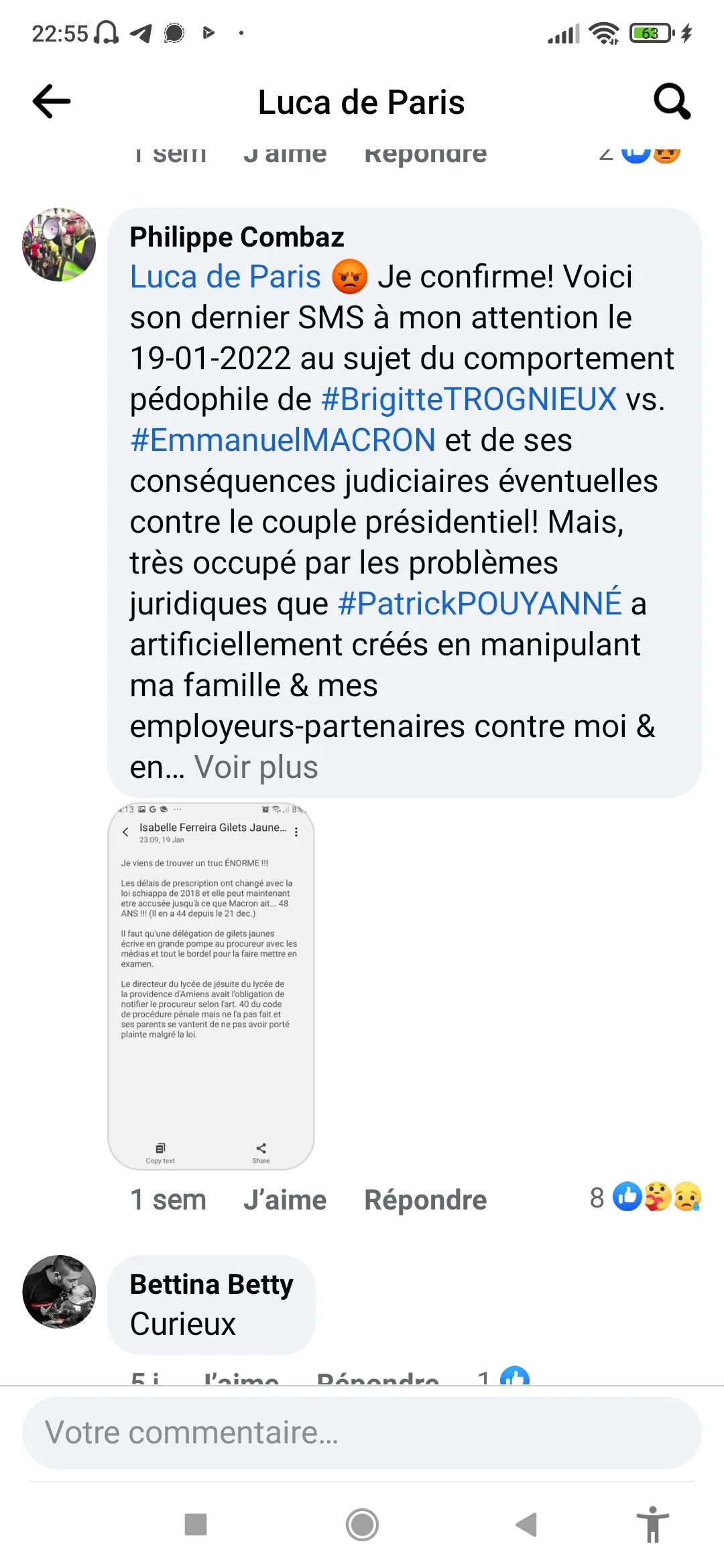Open the #PatrickPOUYANNÉ hashtag
The image size is (724, 1568).
[x=479, y=604]
